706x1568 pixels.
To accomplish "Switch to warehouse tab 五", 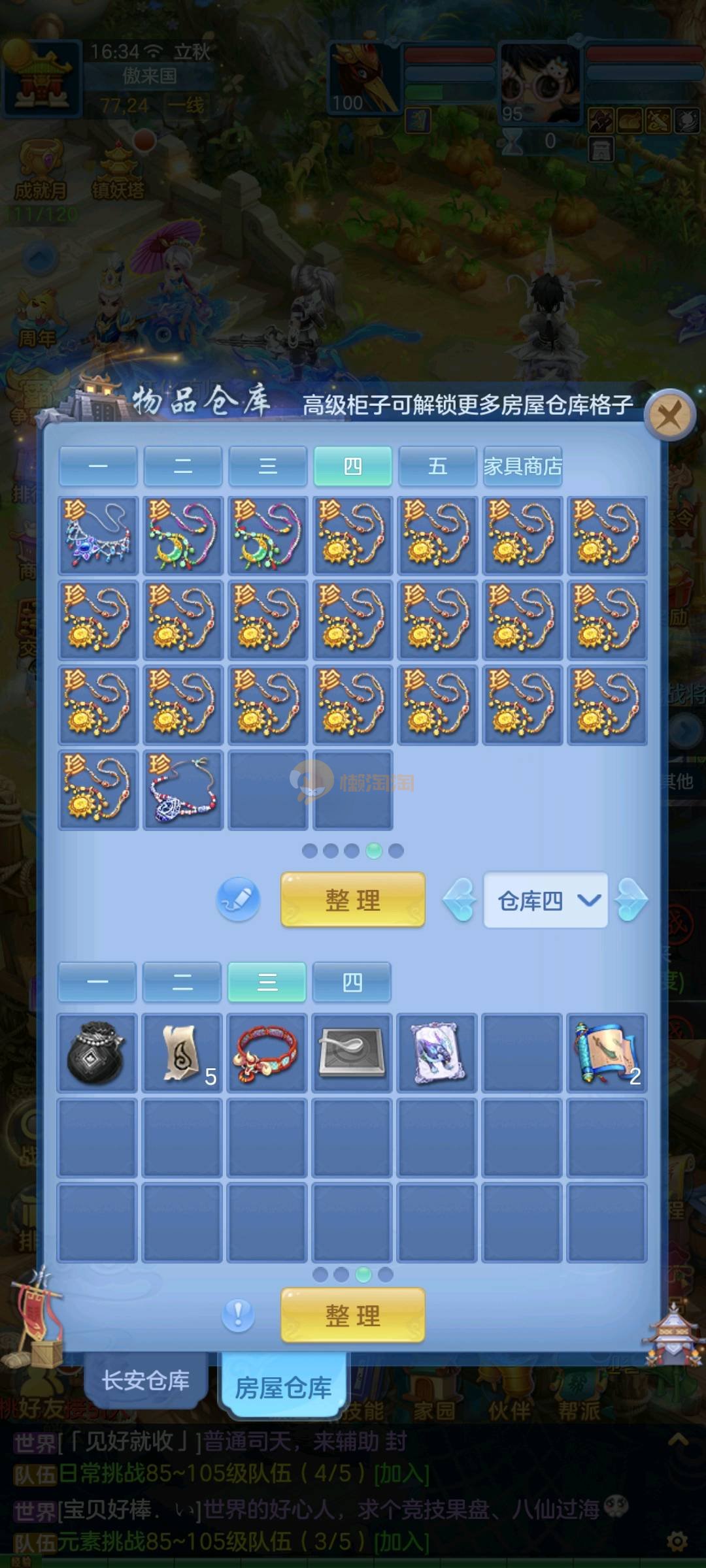I will (437, 466).
